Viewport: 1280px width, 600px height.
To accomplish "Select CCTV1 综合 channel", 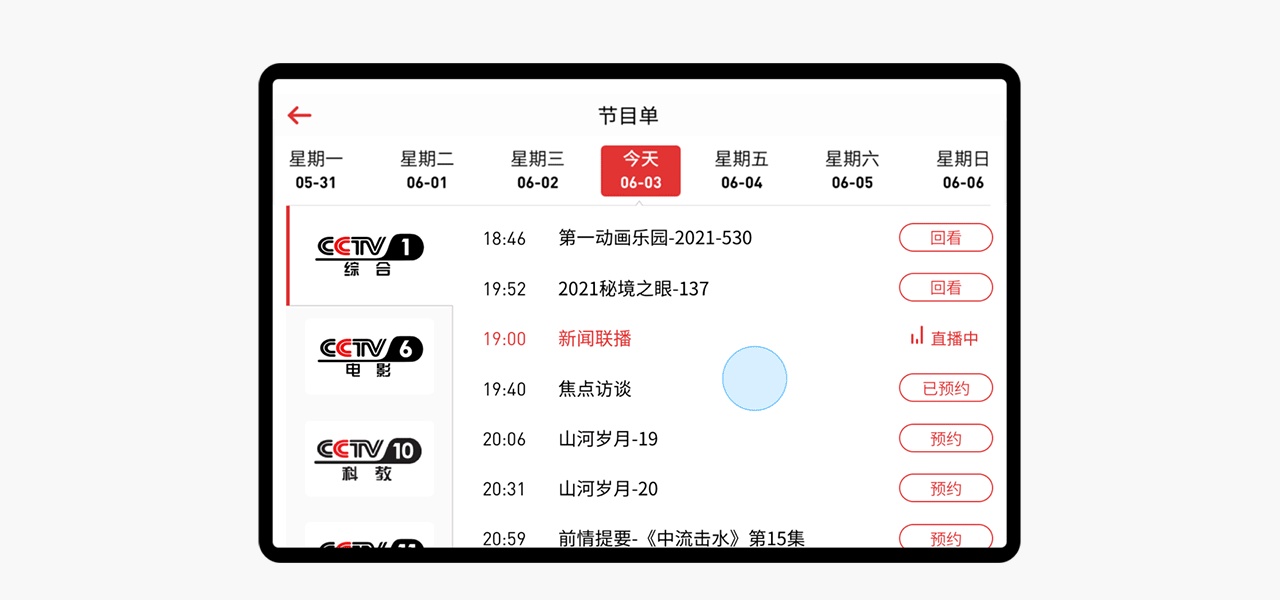I will tap(370, 256).
